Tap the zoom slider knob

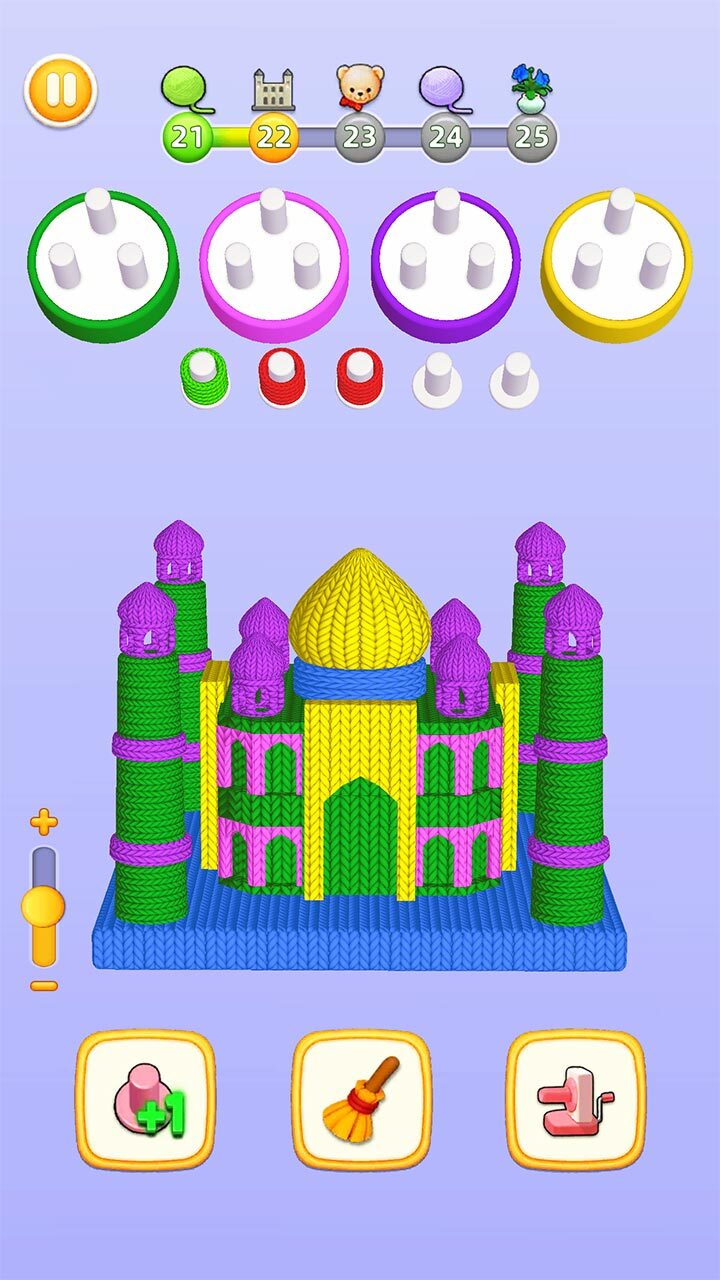pyautogui.click(x=43, y=908)
